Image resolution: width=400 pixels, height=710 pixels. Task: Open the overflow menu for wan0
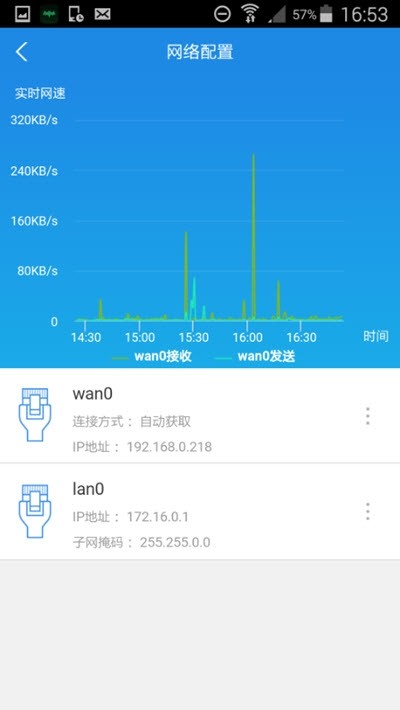coord(367,416)
